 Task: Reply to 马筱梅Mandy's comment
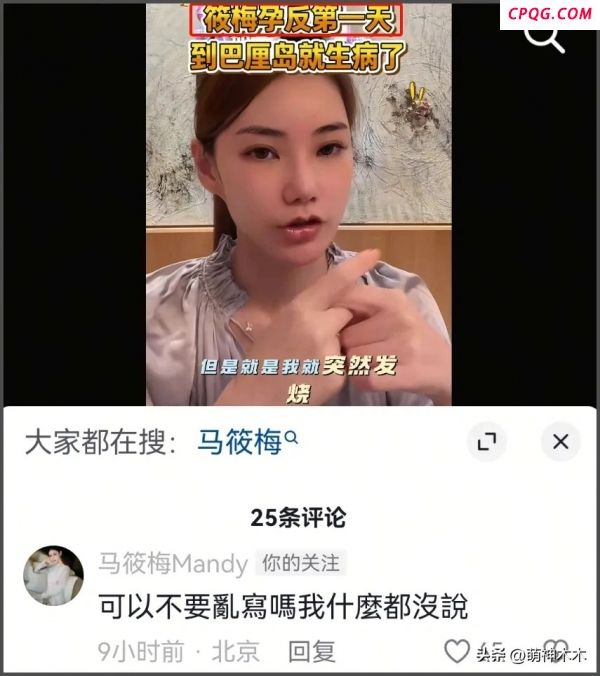(x=311, y=652)
